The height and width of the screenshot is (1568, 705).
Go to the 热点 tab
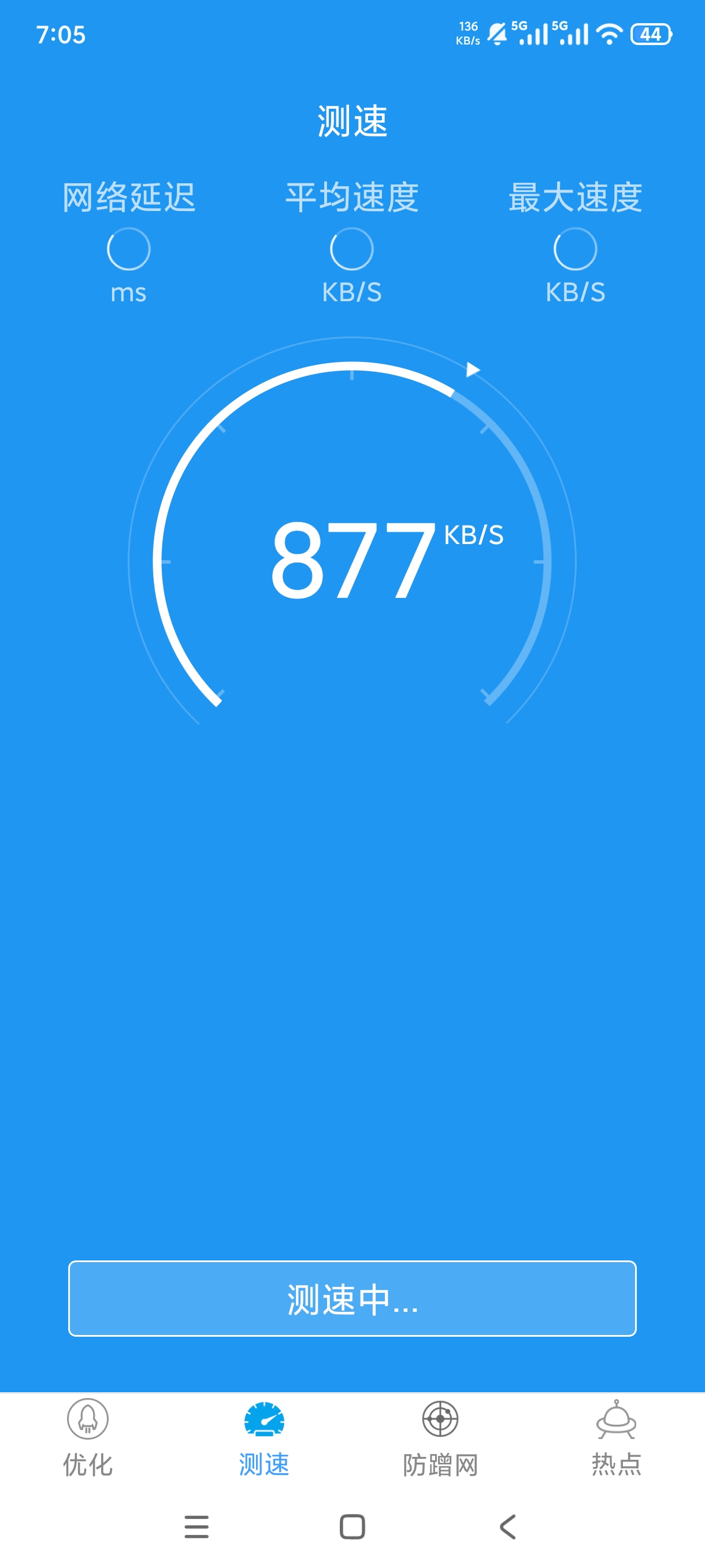coord(616,1438)
